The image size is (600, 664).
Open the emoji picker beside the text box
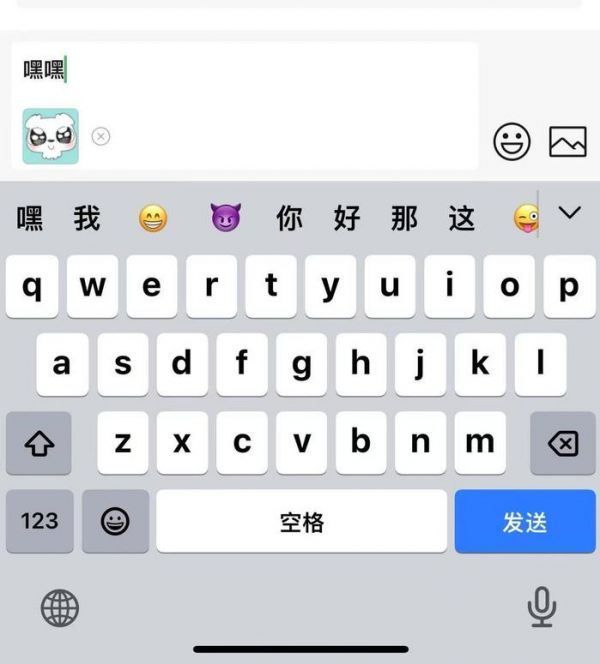(512, 142)
